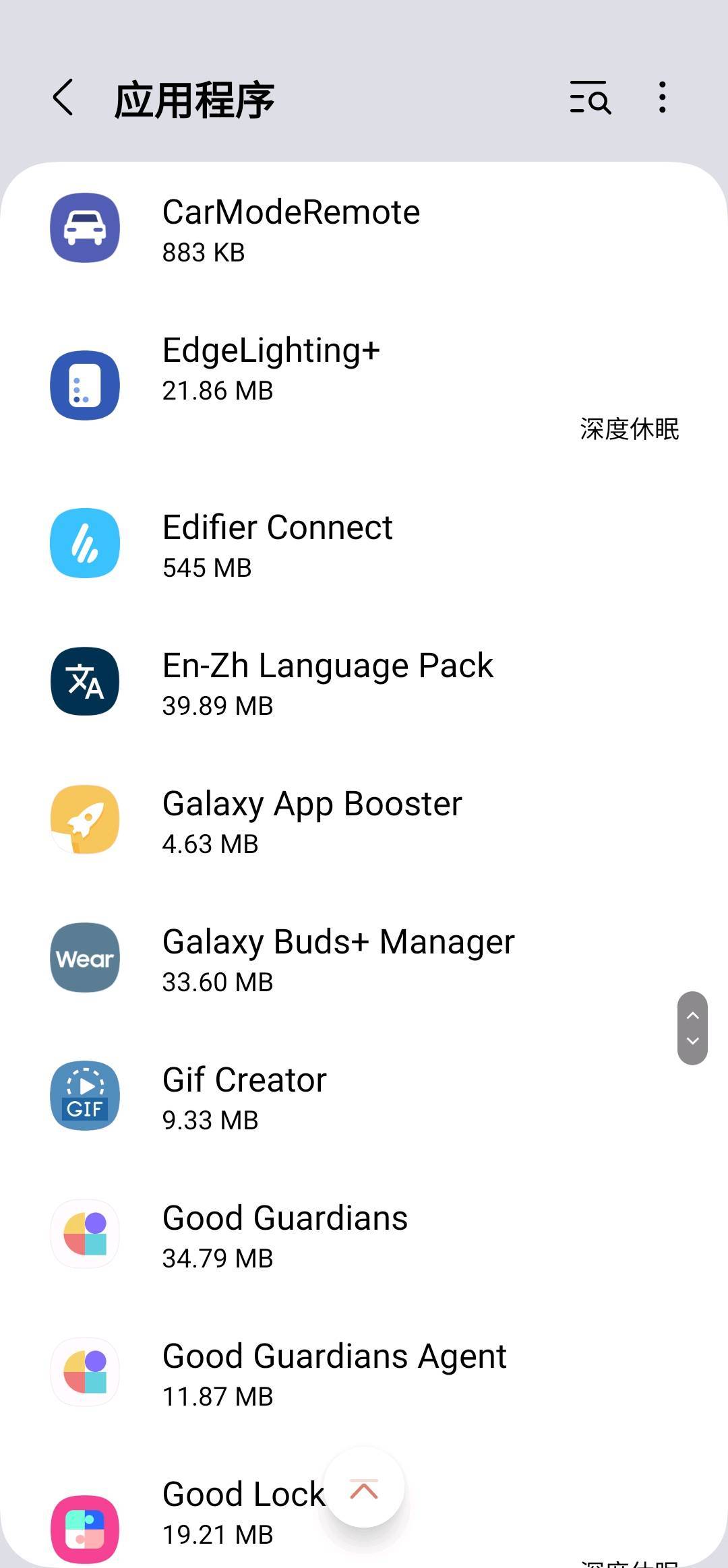
Task: View Galaxy App Booster app info
Action: click(312, 821)
